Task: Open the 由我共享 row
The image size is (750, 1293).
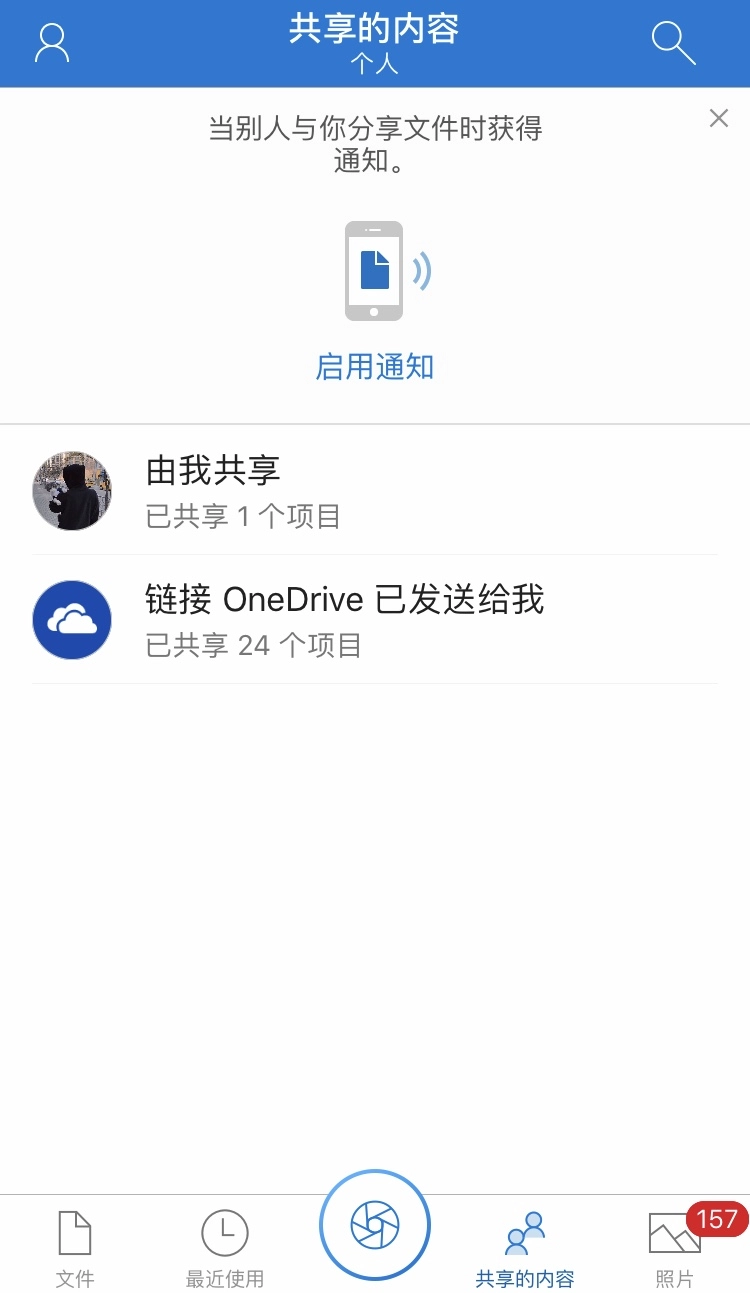Action: (x=374, y=490)
